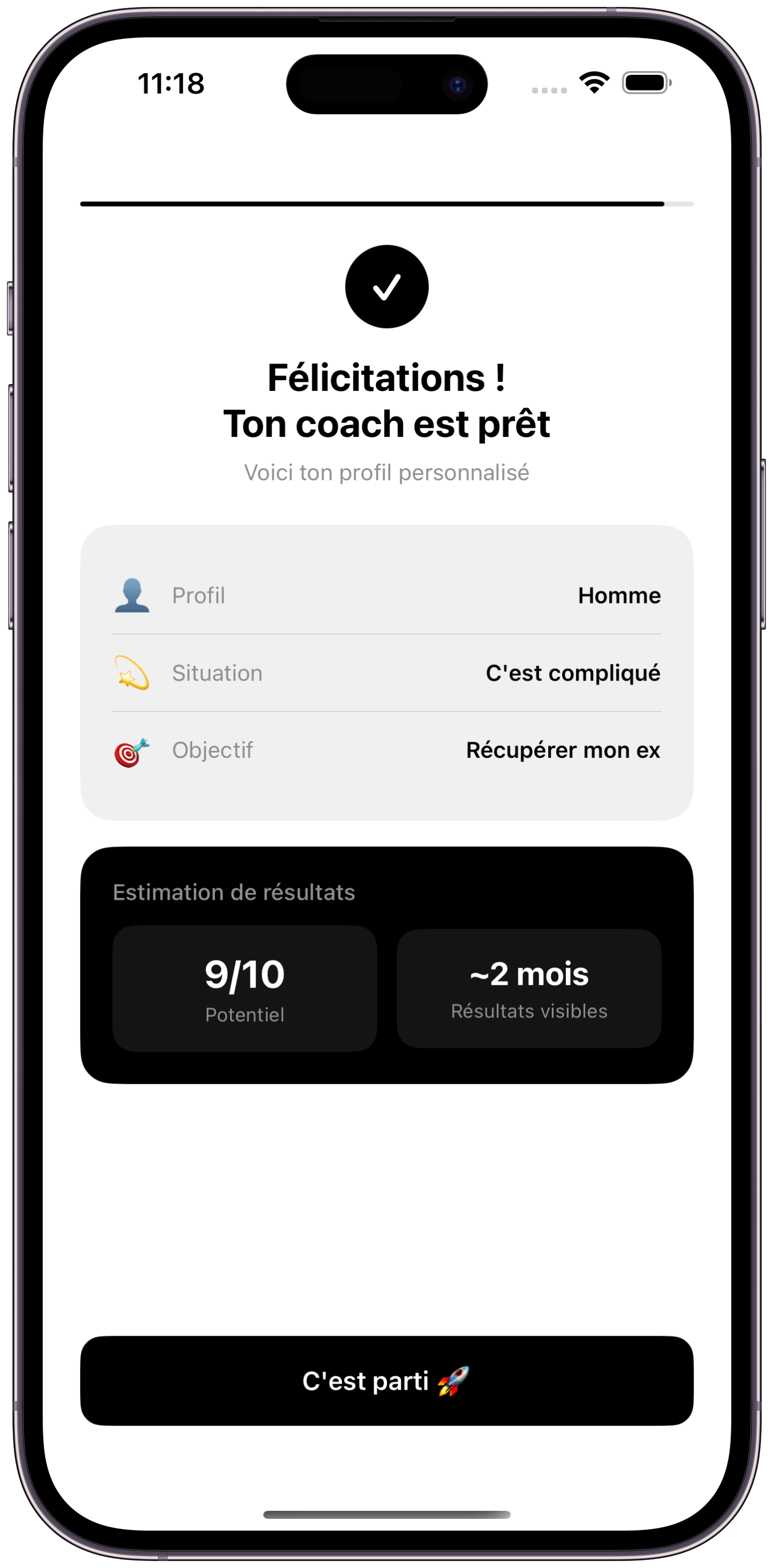
Task: Click the Estimation de résultats panel header
Action: pyautogui.click(x=234, y=892)
